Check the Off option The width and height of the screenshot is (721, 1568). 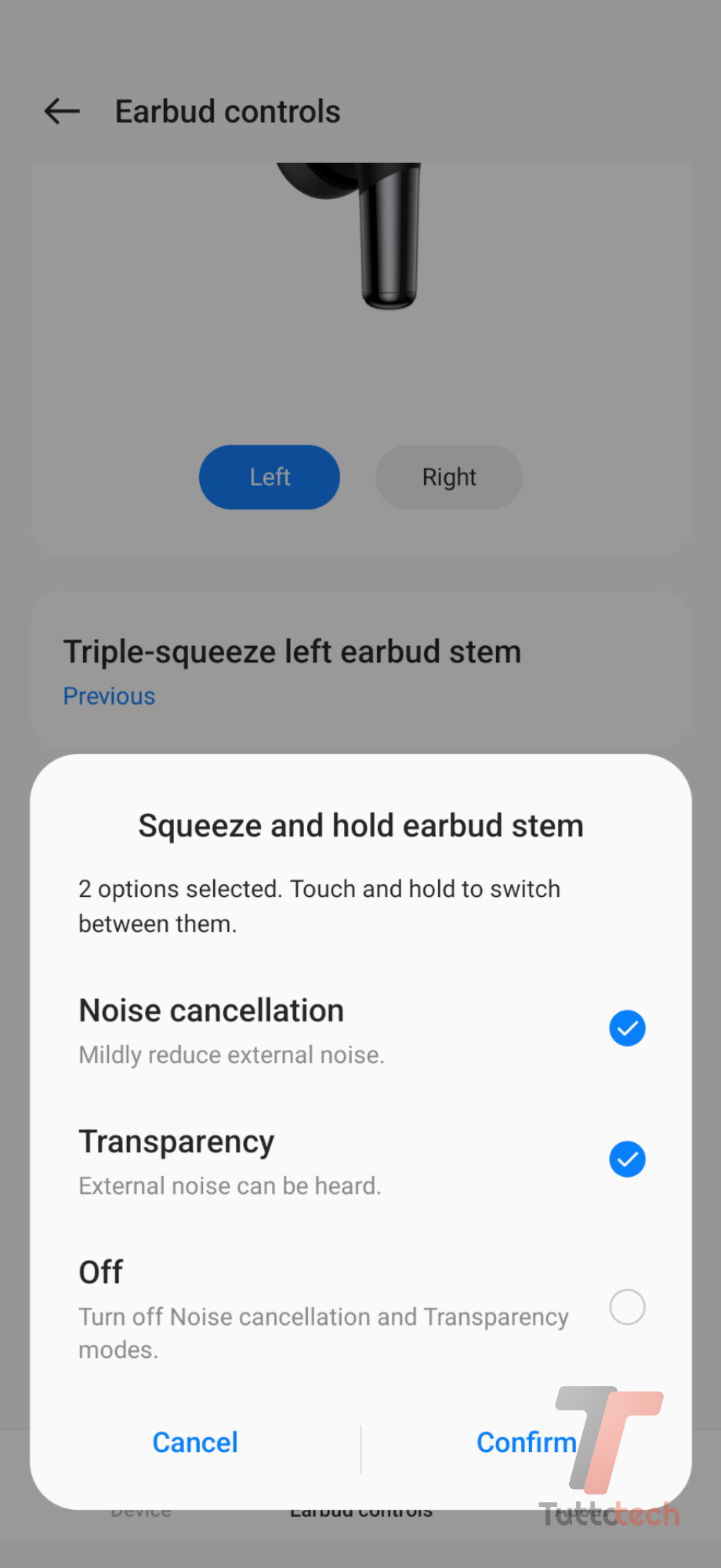[627, 1307]
